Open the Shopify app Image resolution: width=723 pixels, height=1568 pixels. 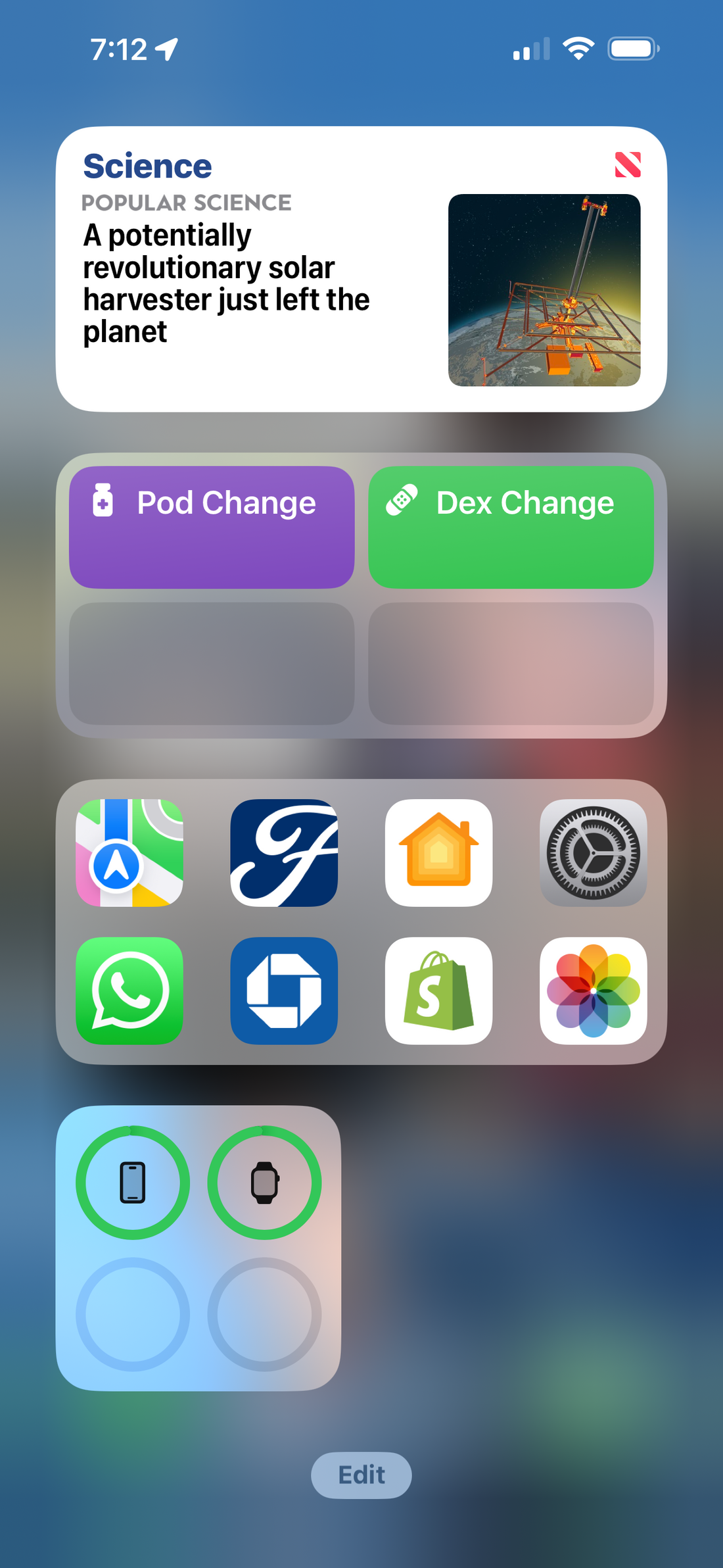(x=438, y=991)
